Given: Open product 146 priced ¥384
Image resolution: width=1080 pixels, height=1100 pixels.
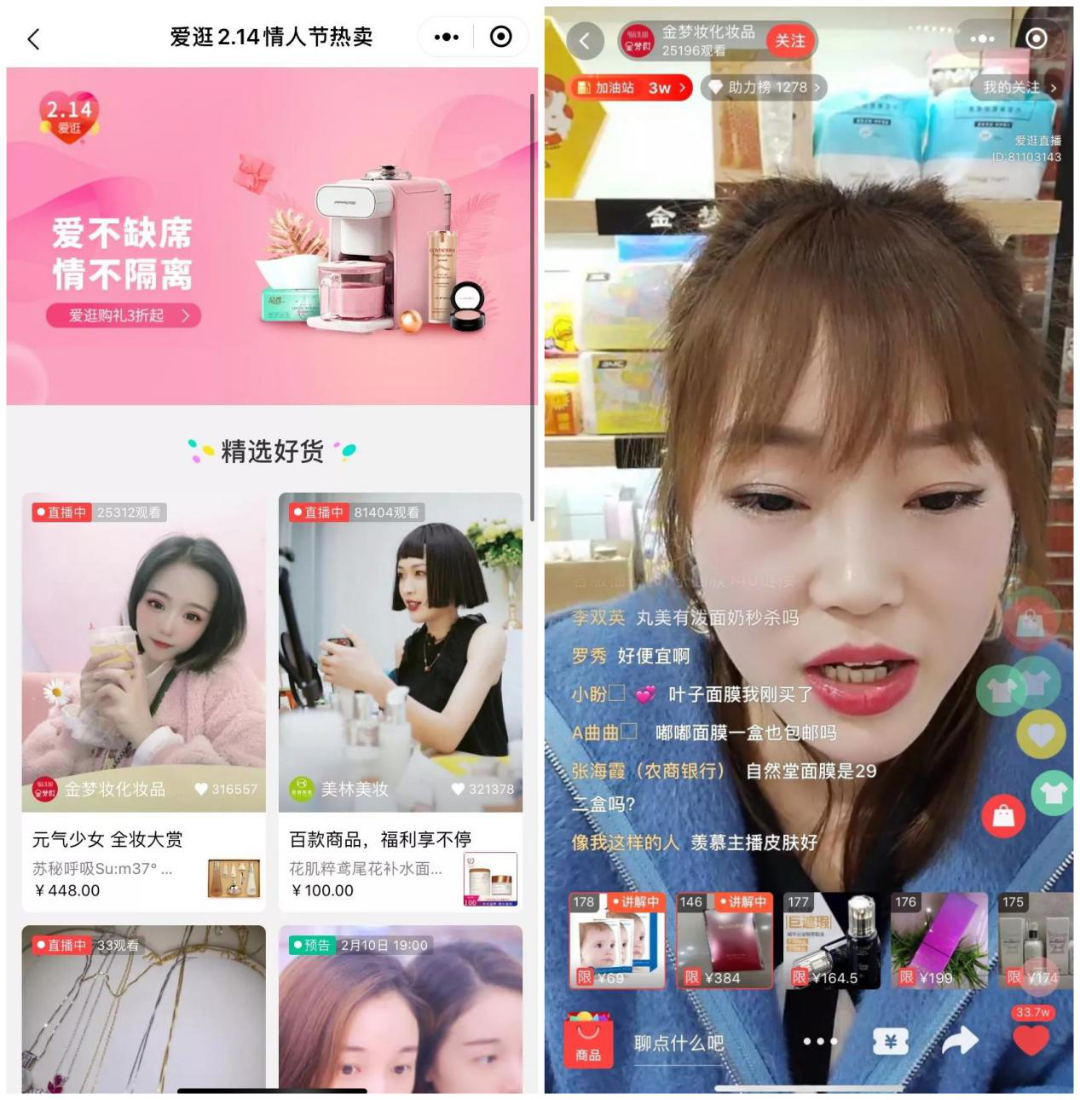Looking at the screenshot, I should tap(724, 941).
